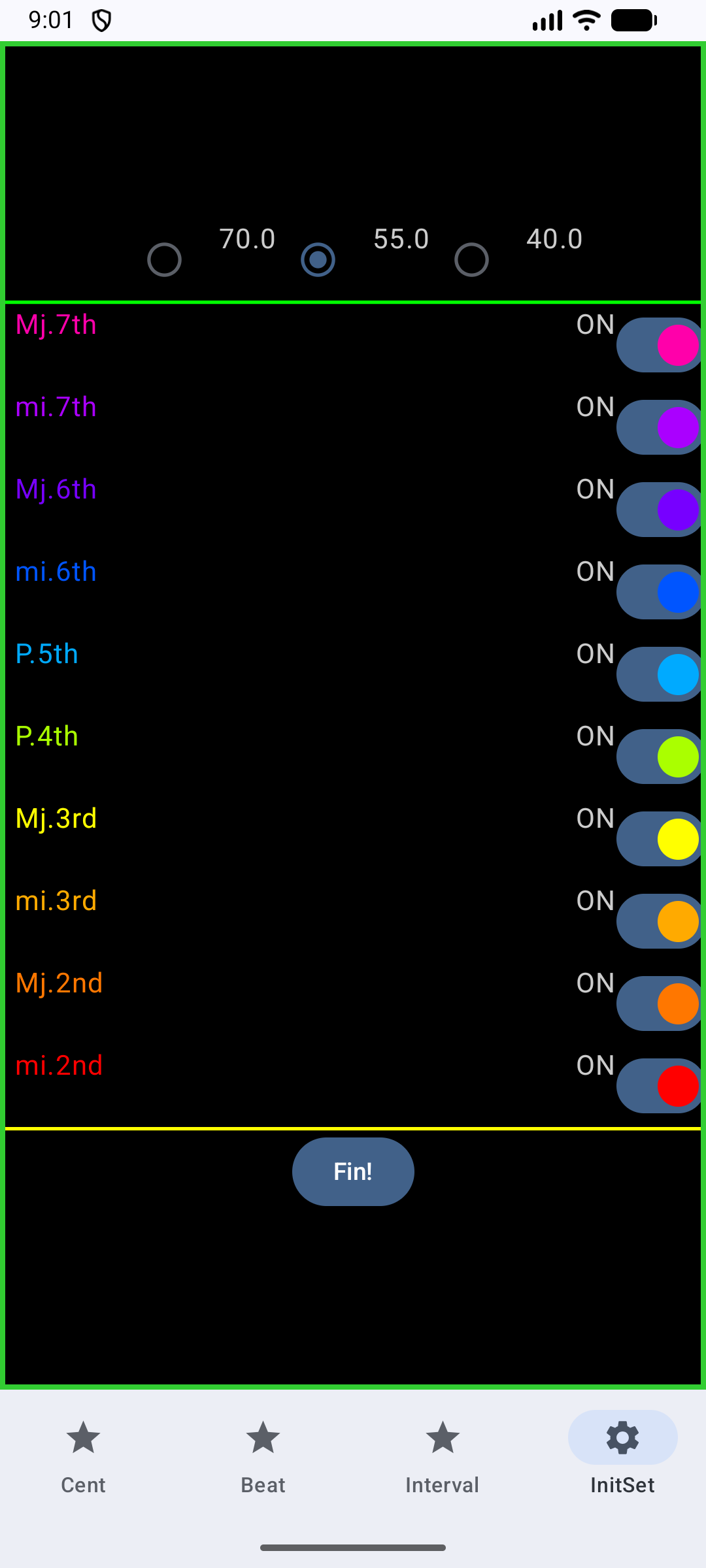The image size is (706, 1568).
Task: Turn off the Mj.7th switch
Action: [x=659, y=345]
